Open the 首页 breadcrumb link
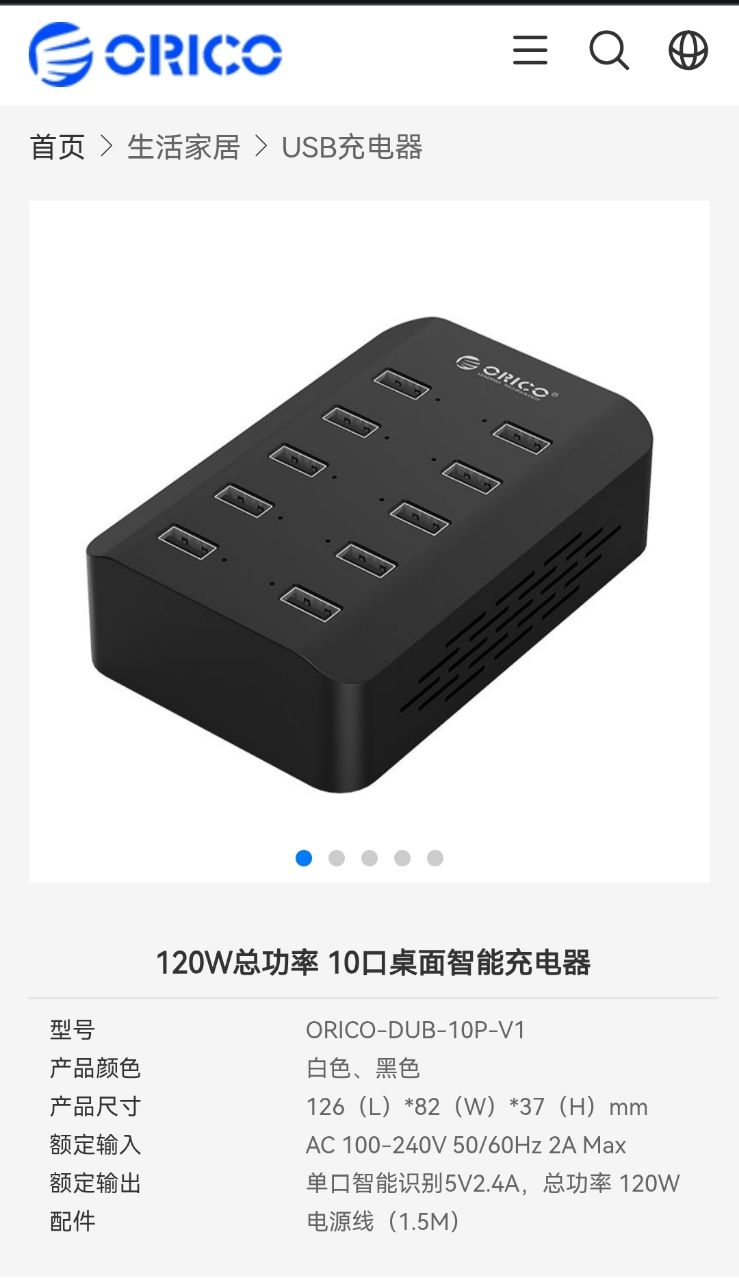Image resolution: width=739 pixels, height=1280 pixels. [x=58, y=148]
